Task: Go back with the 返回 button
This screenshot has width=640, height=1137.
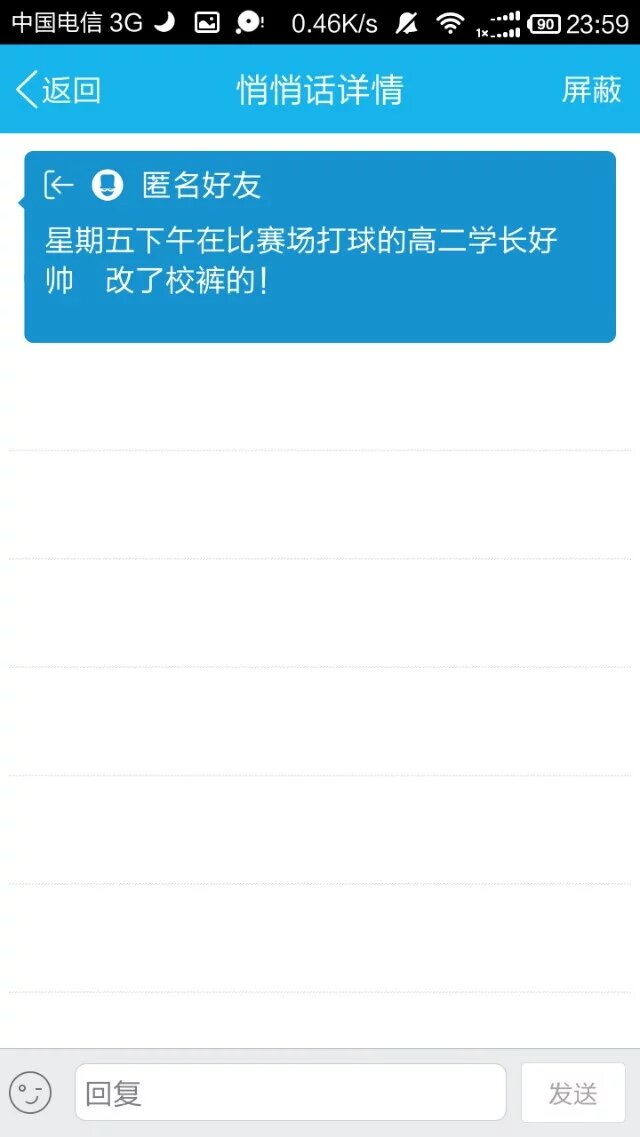Action: tap(58, 90)
